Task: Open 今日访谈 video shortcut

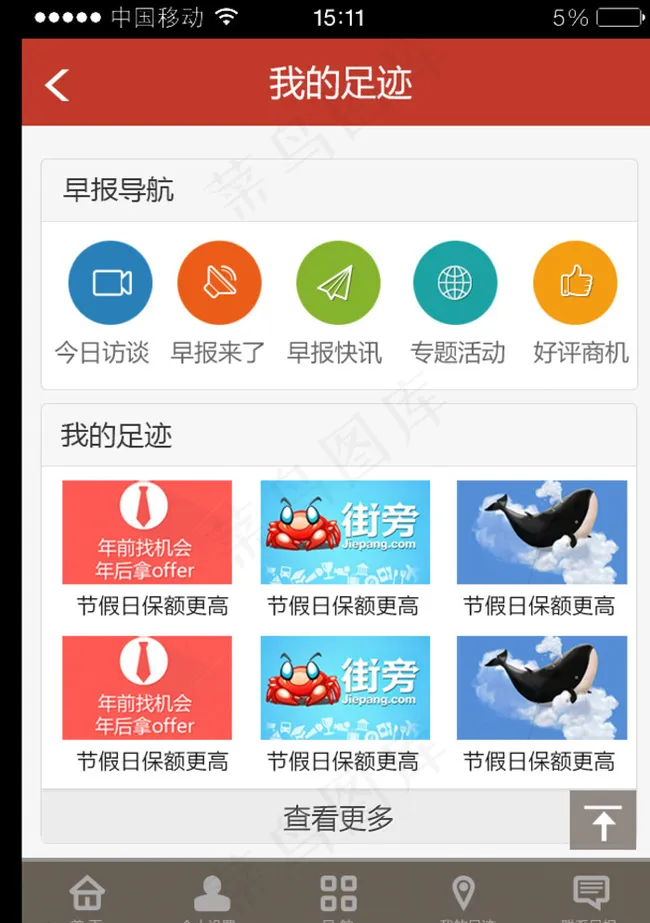Action: pyautogui.click(x=110, y=283)
